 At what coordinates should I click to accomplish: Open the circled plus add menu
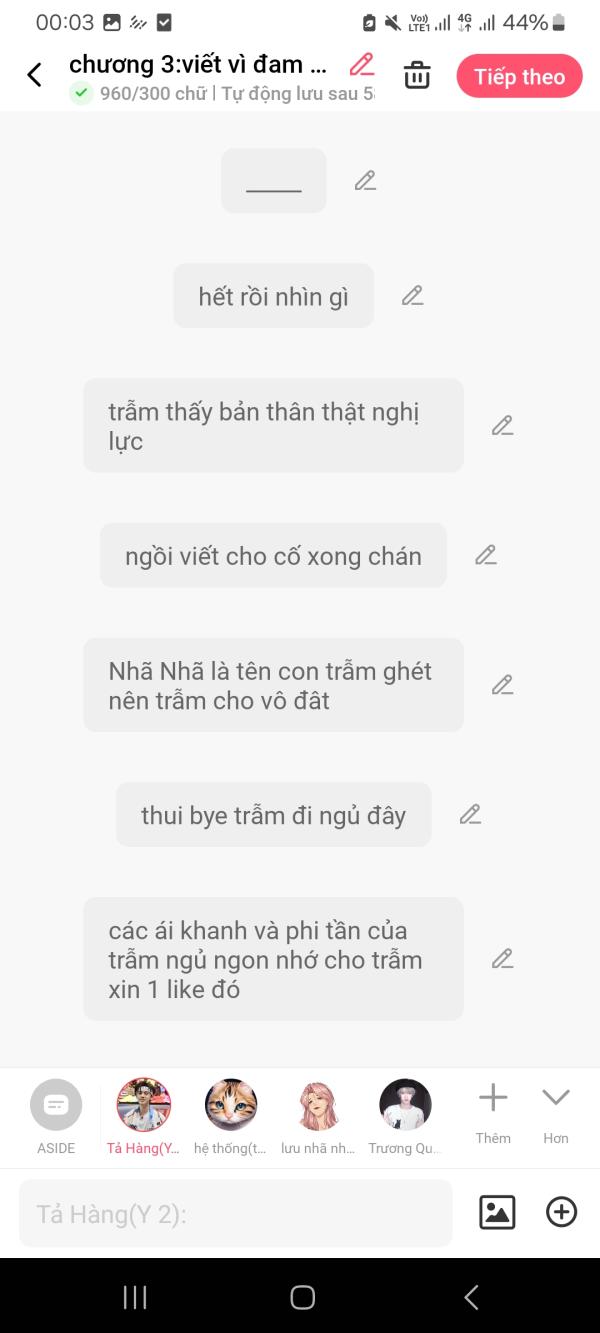click(x=561, y=1212)
